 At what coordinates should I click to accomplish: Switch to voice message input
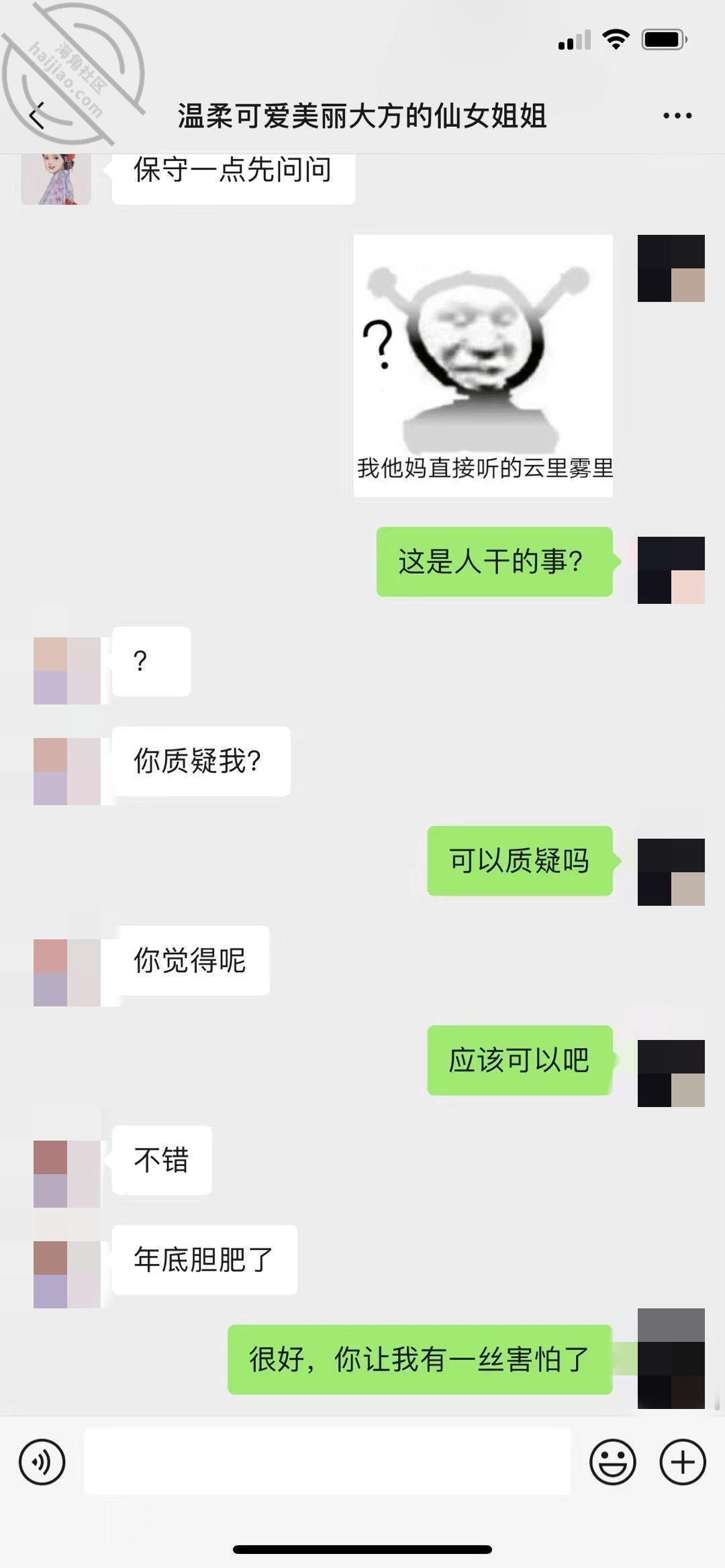(x=42, y=1462)
